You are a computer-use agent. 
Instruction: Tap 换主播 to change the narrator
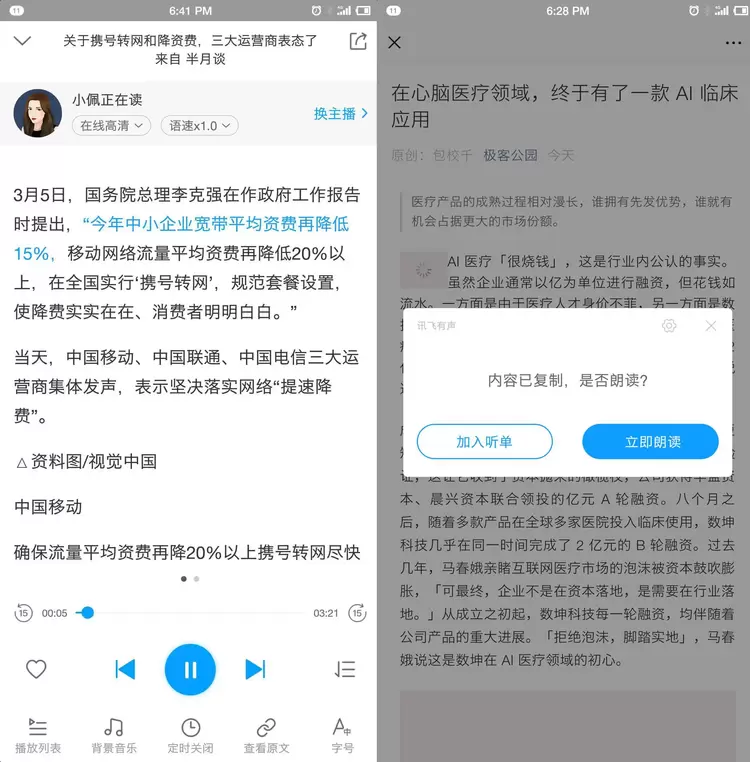coord(341,114)
